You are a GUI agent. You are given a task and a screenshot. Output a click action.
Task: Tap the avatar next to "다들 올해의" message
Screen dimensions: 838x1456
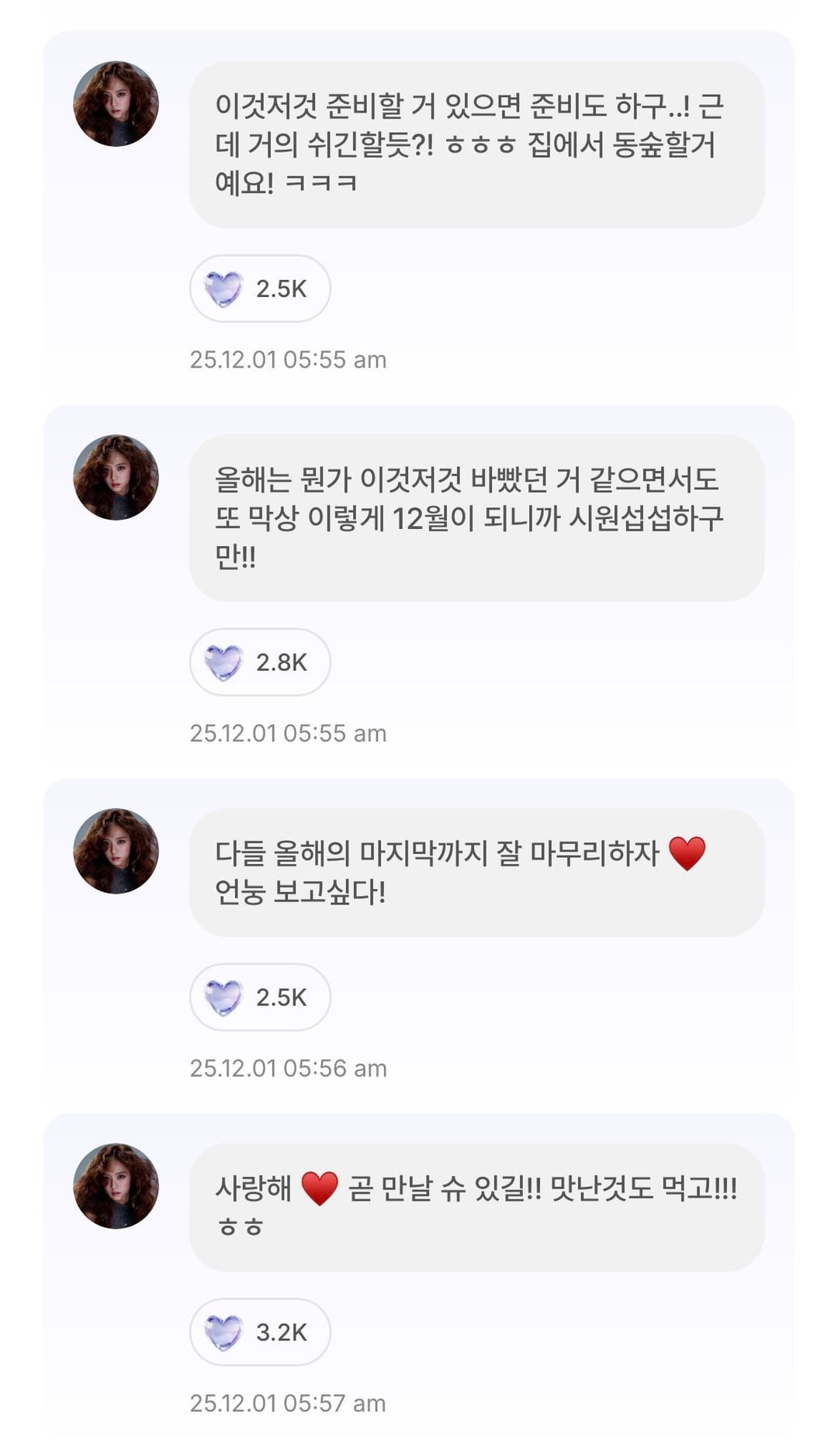tap(116, 852)
